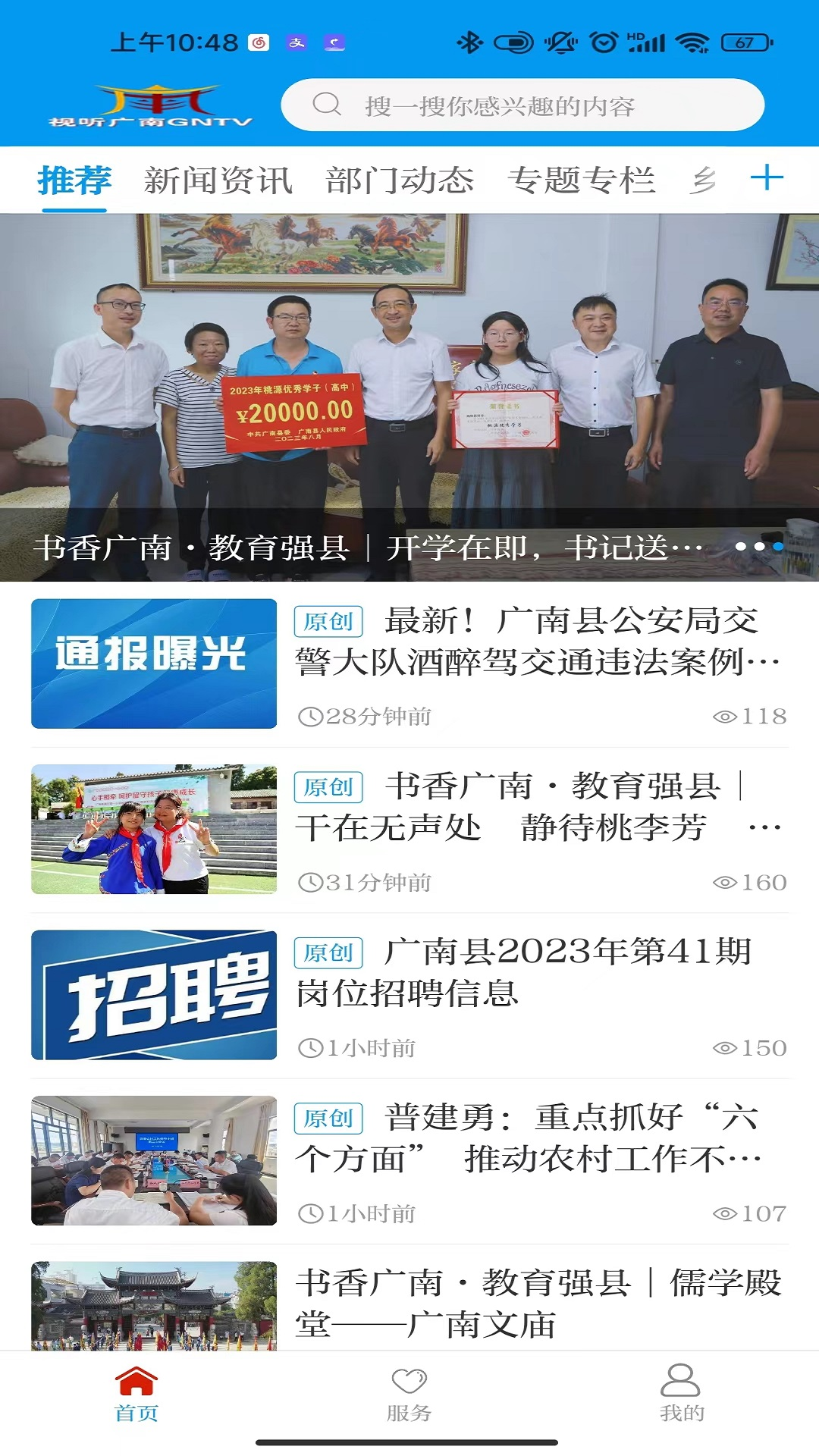Switch to the 部门动态 tab
Image resolution: width=819 pixels, height=1456 pixels.
(400, 180)
